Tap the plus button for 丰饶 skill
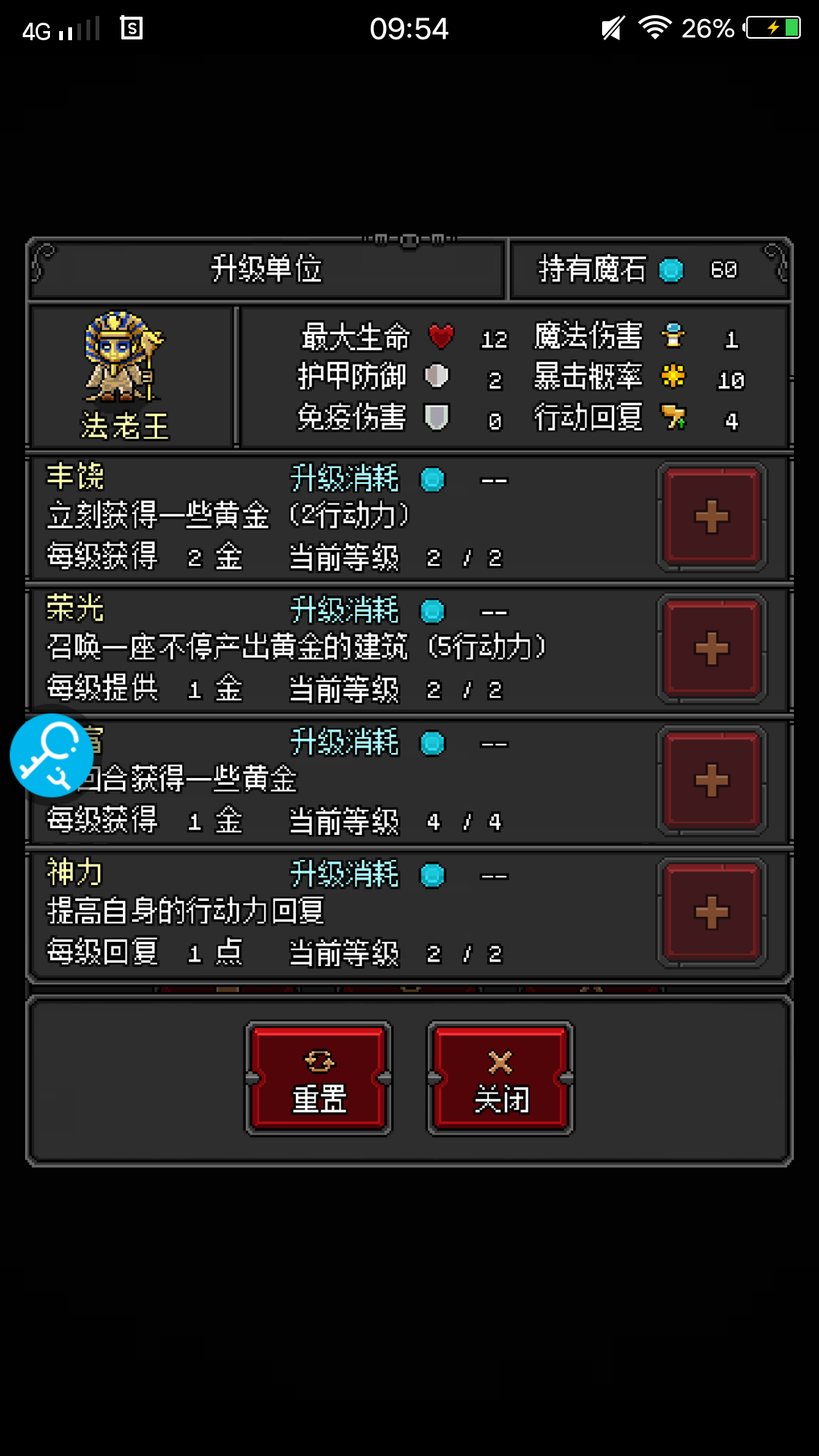 711,517
